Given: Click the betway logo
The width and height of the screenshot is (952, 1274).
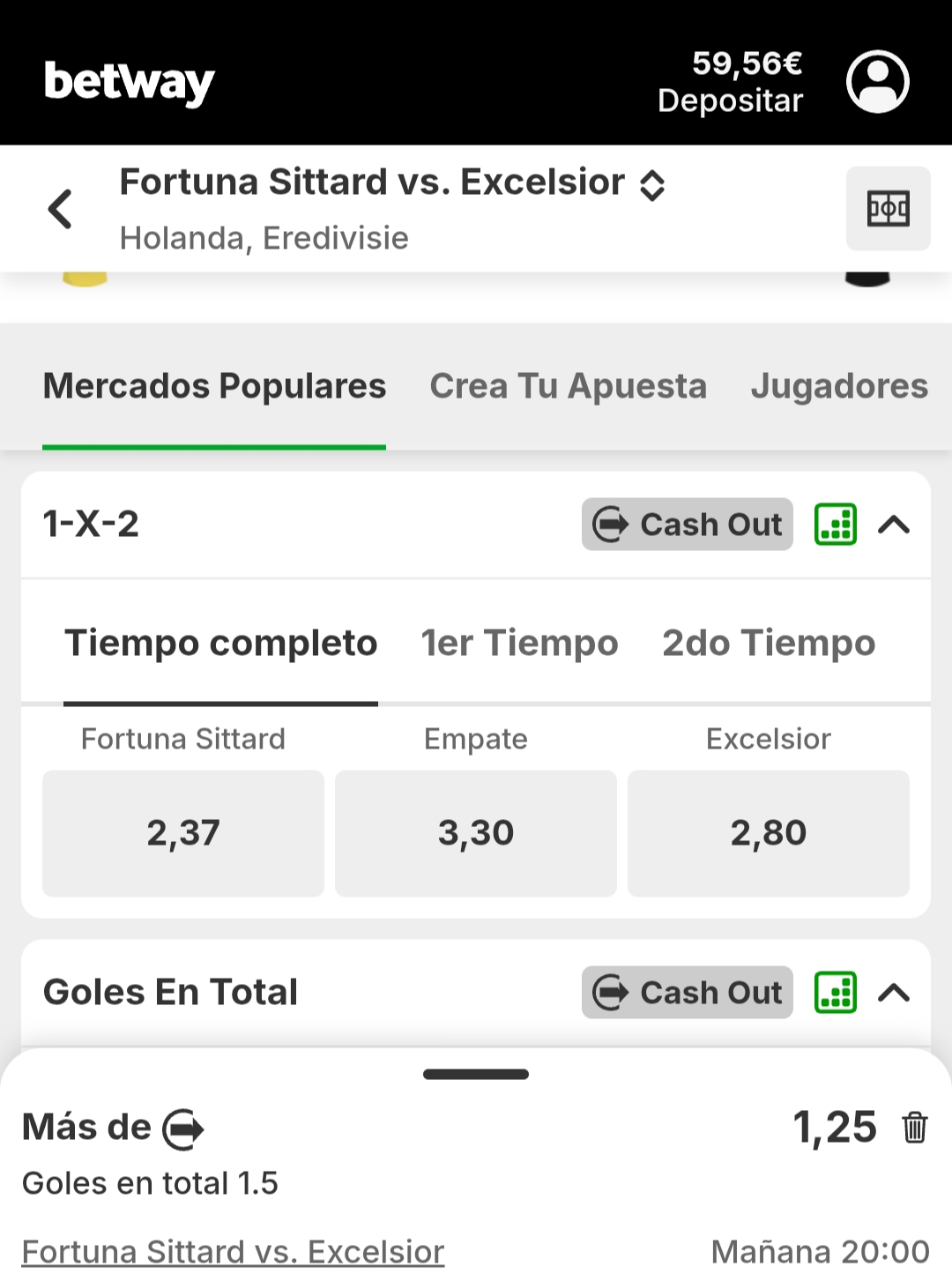Looking at the screenshot, I should point(128,81).
